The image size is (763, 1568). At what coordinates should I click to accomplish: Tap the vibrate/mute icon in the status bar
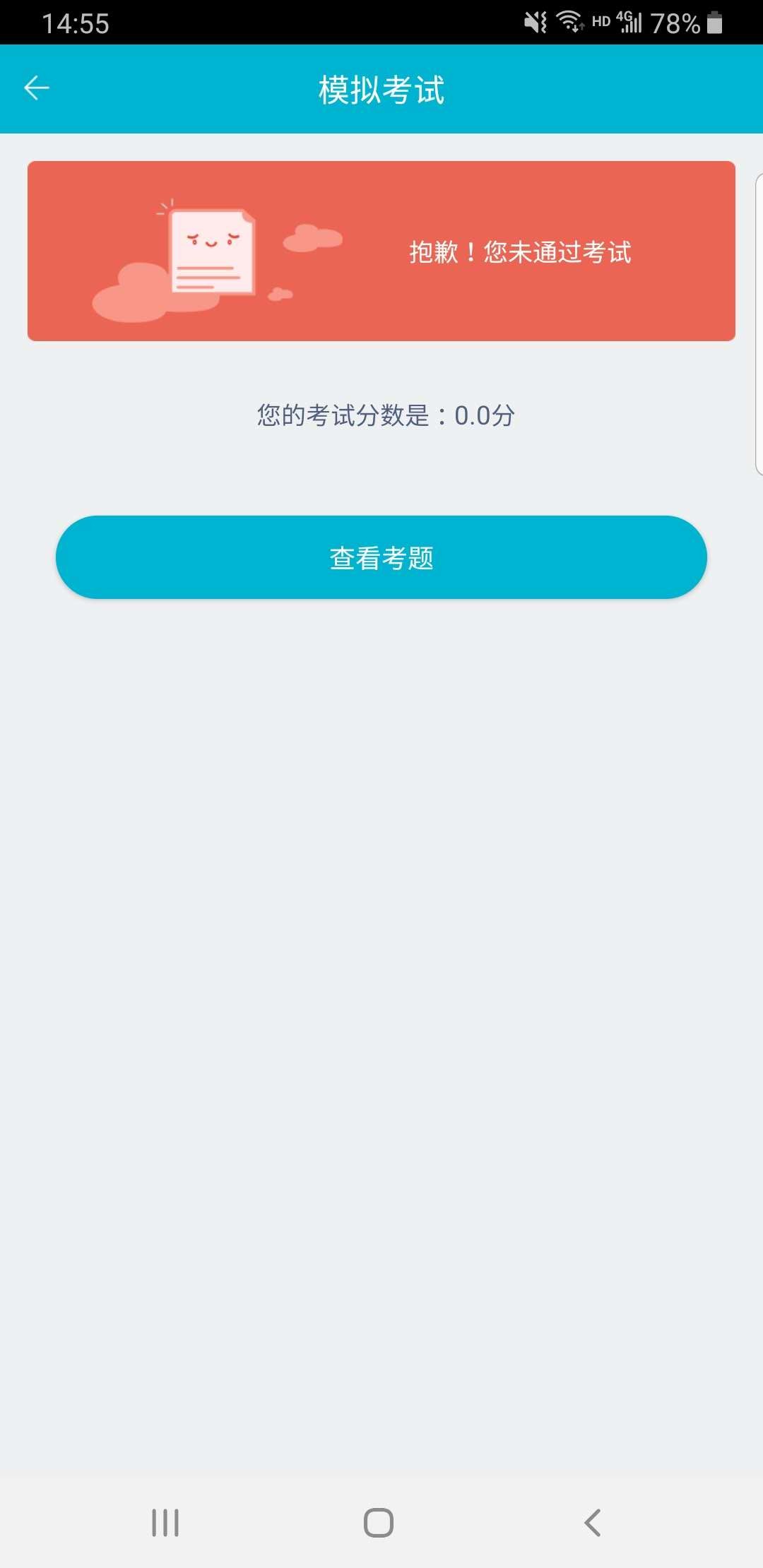point(535,21)
